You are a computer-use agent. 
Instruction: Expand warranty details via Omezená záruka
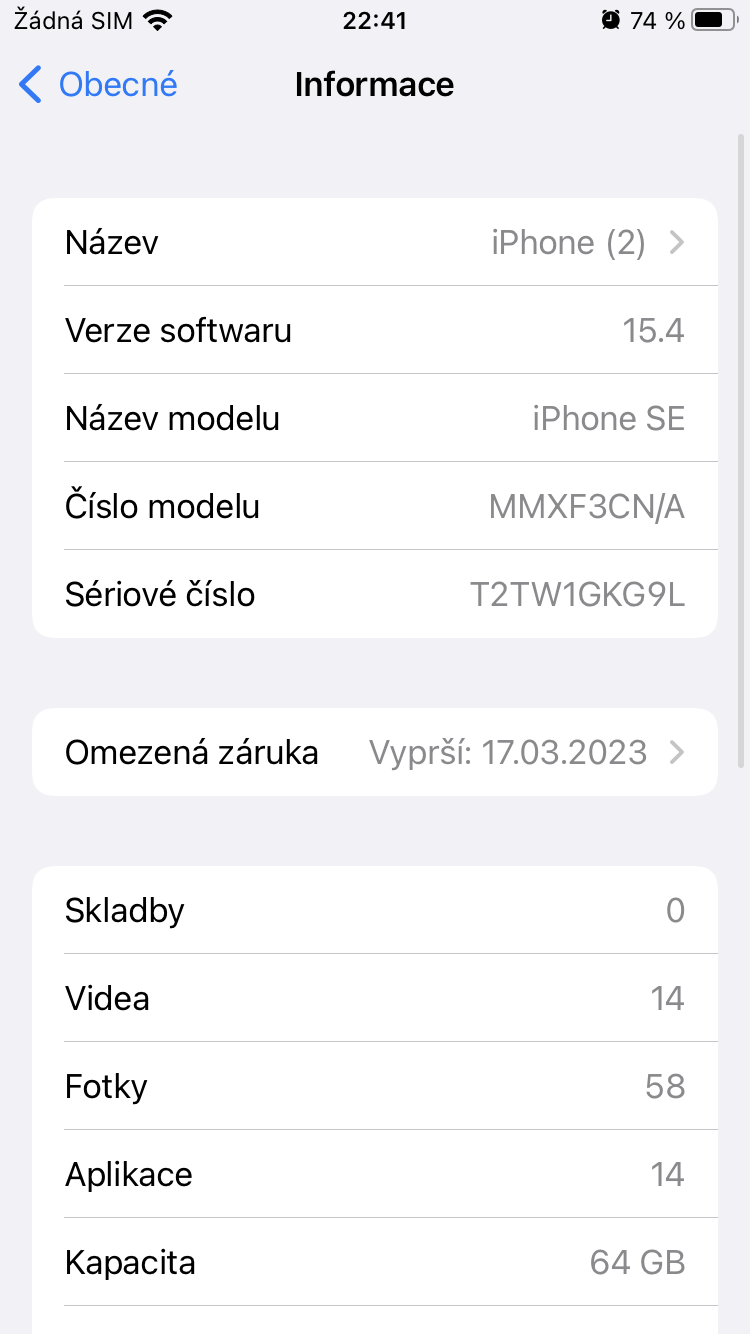click(375, 752)
